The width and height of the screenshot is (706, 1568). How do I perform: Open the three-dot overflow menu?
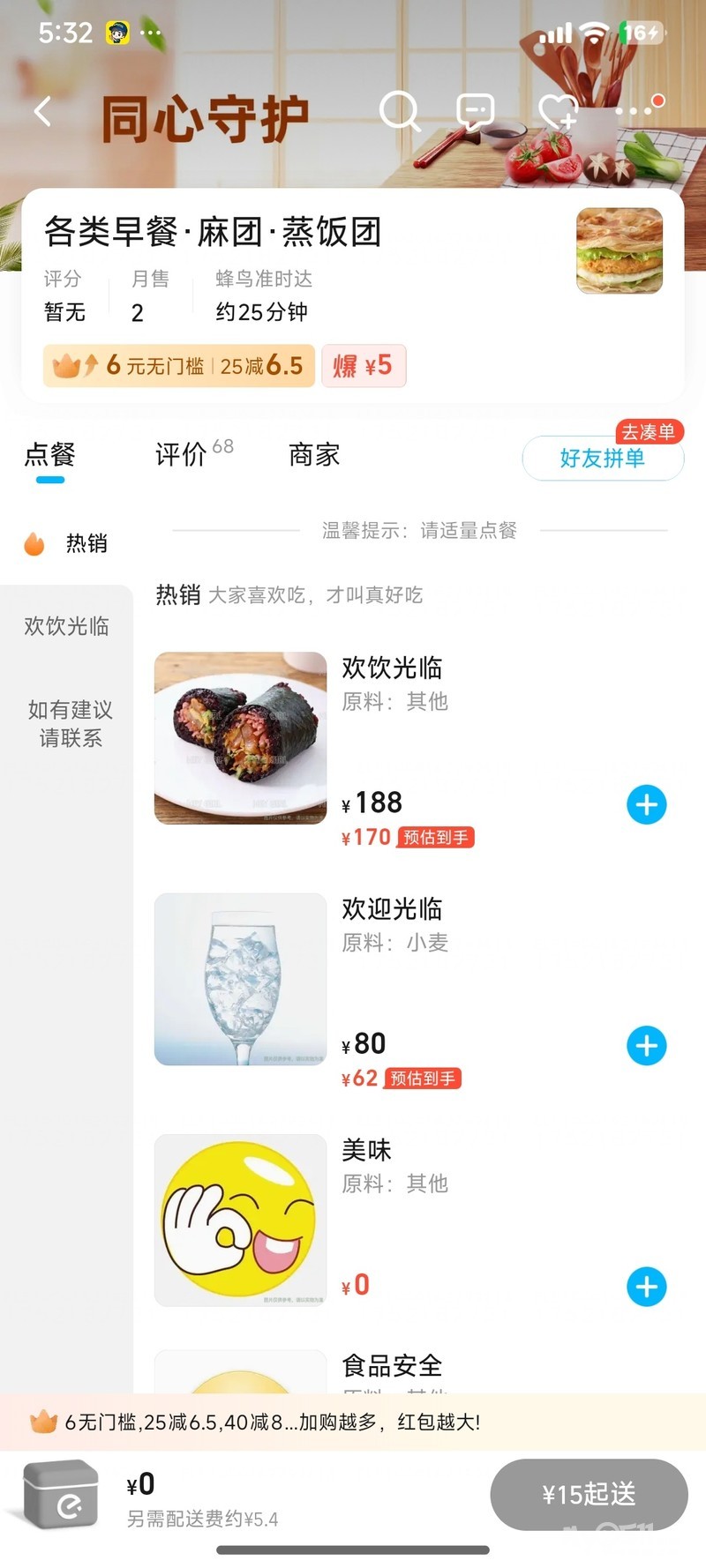click(x=632, y=112)
